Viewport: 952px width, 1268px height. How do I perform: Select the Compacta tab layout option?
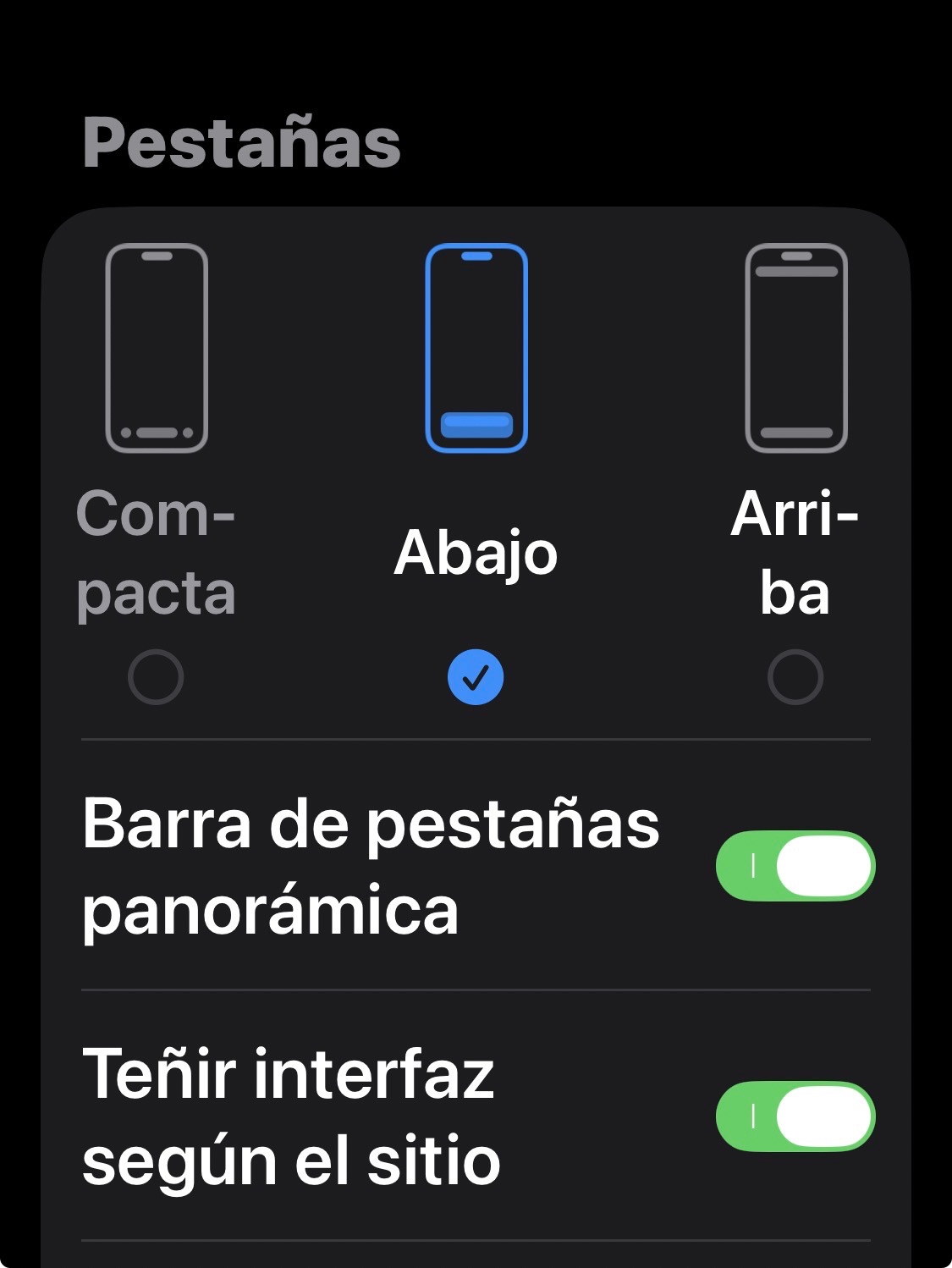click(156, 472)
